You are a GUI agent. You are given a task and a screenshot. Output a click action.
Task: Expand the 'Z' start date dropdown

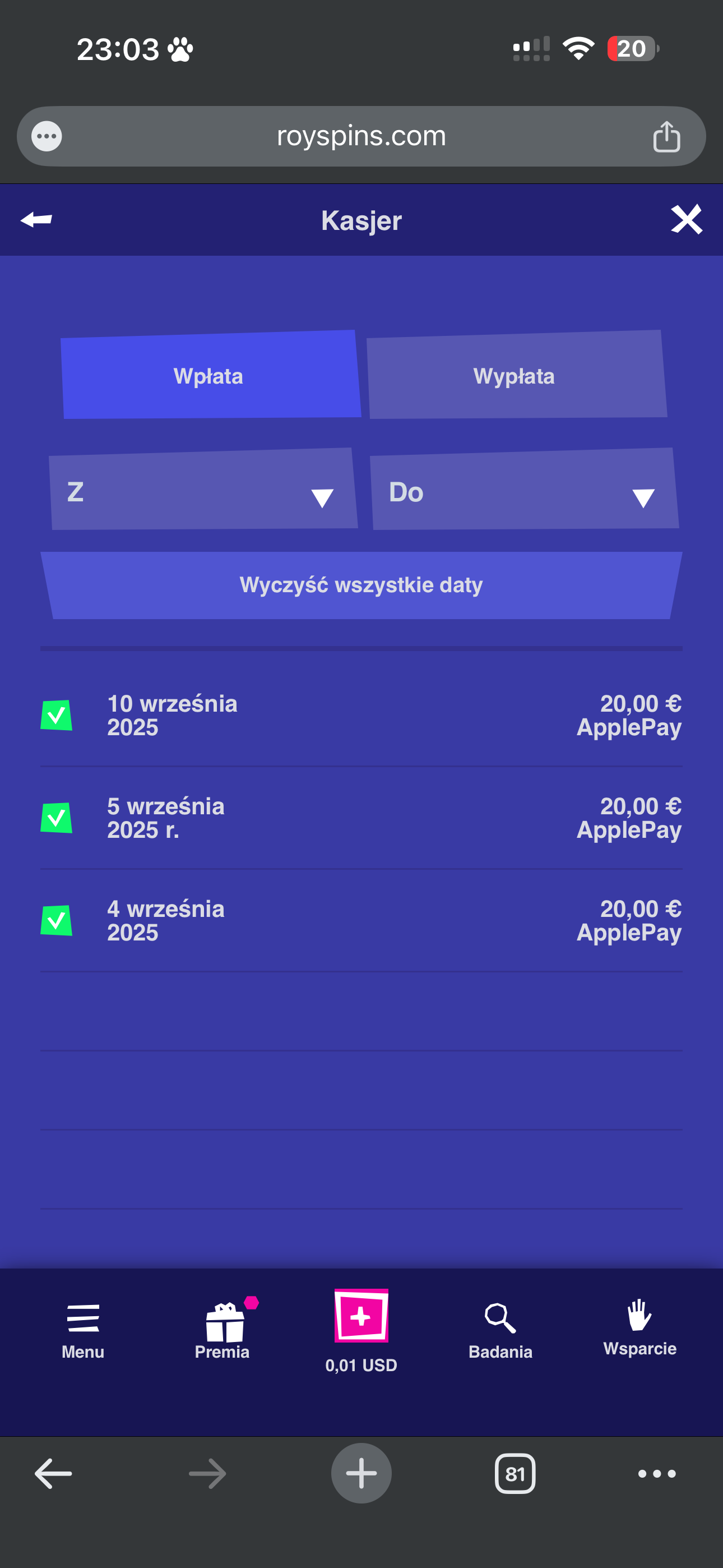203,491
